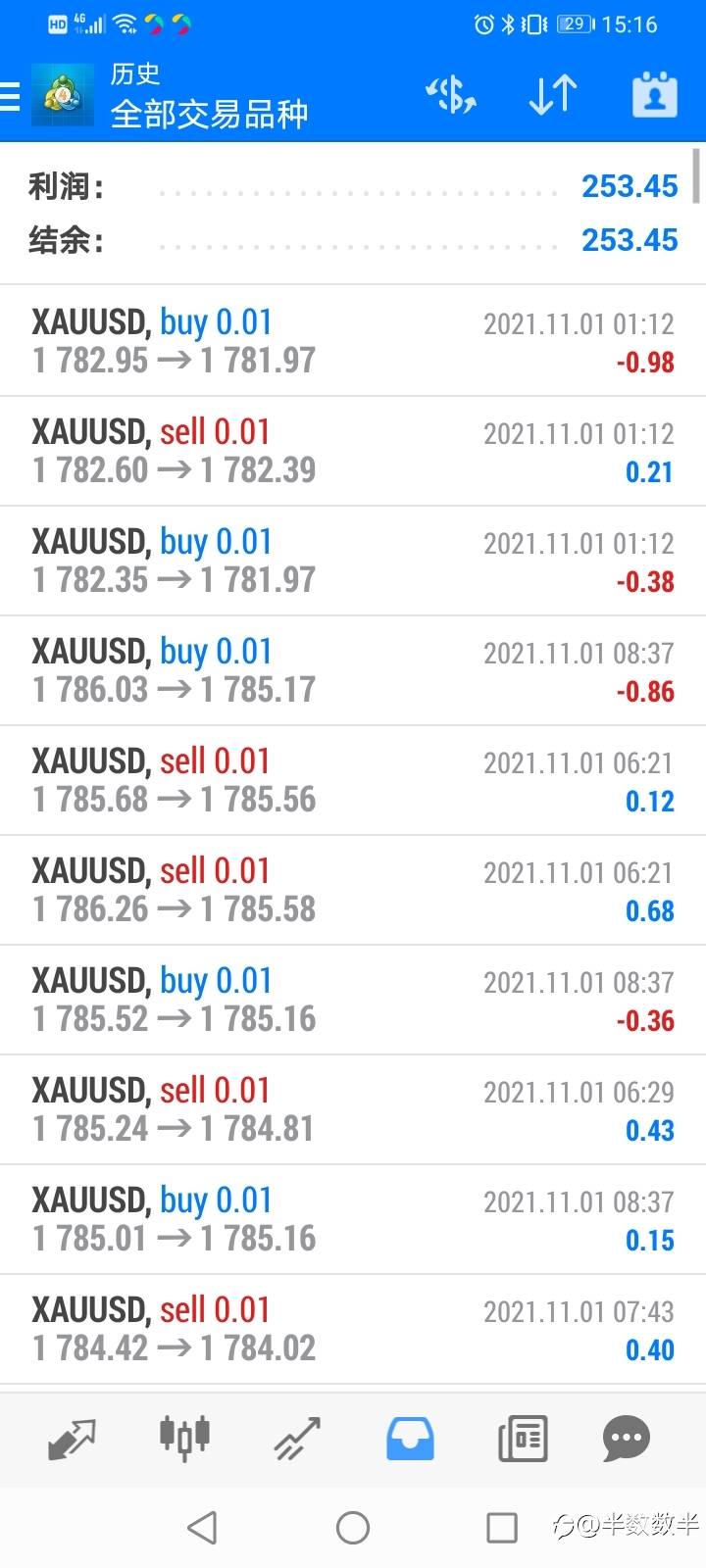This screenshot has height=1568, width=706.
Task: Filter history by trading symbol
Action: coord(451,96)
